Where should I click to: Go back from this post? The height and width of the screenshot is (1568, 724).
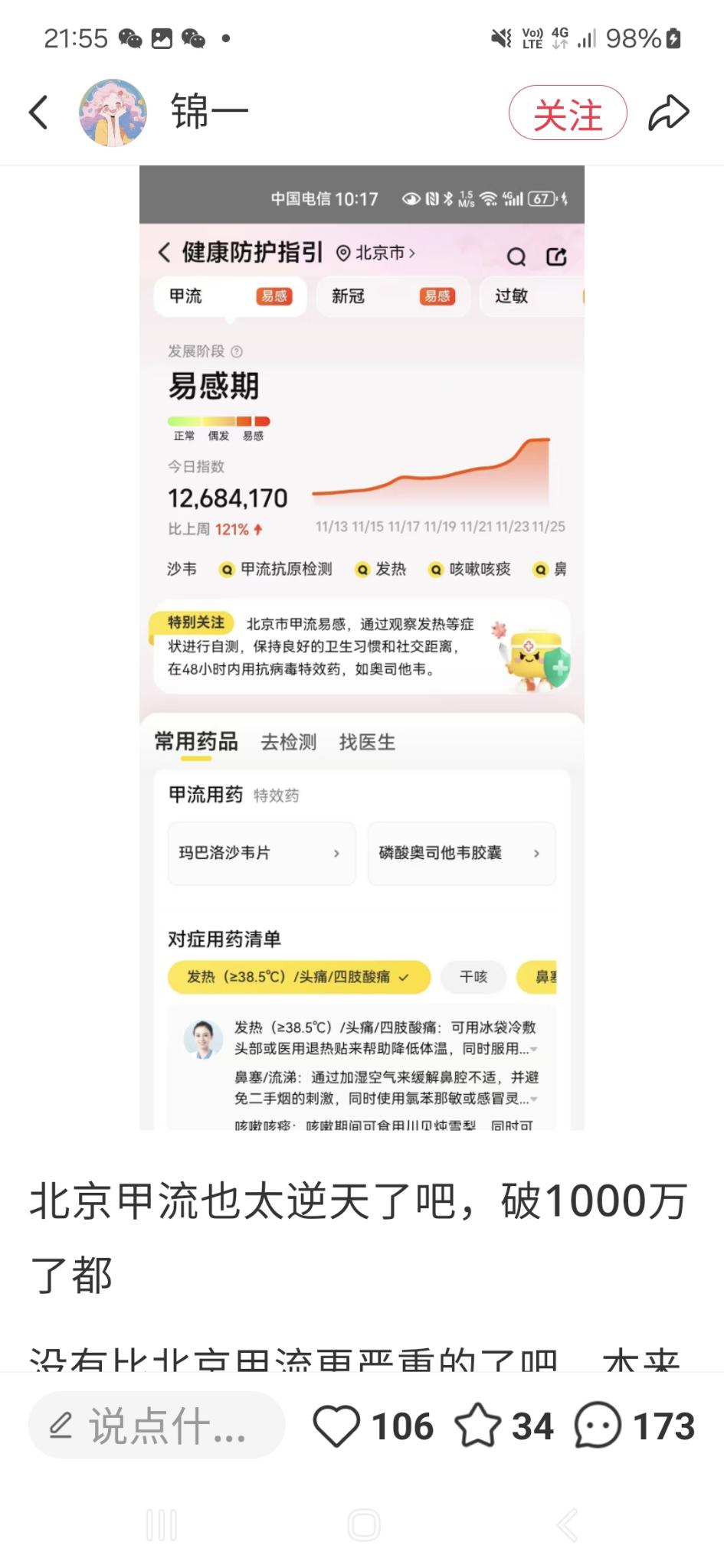(38, 113)
